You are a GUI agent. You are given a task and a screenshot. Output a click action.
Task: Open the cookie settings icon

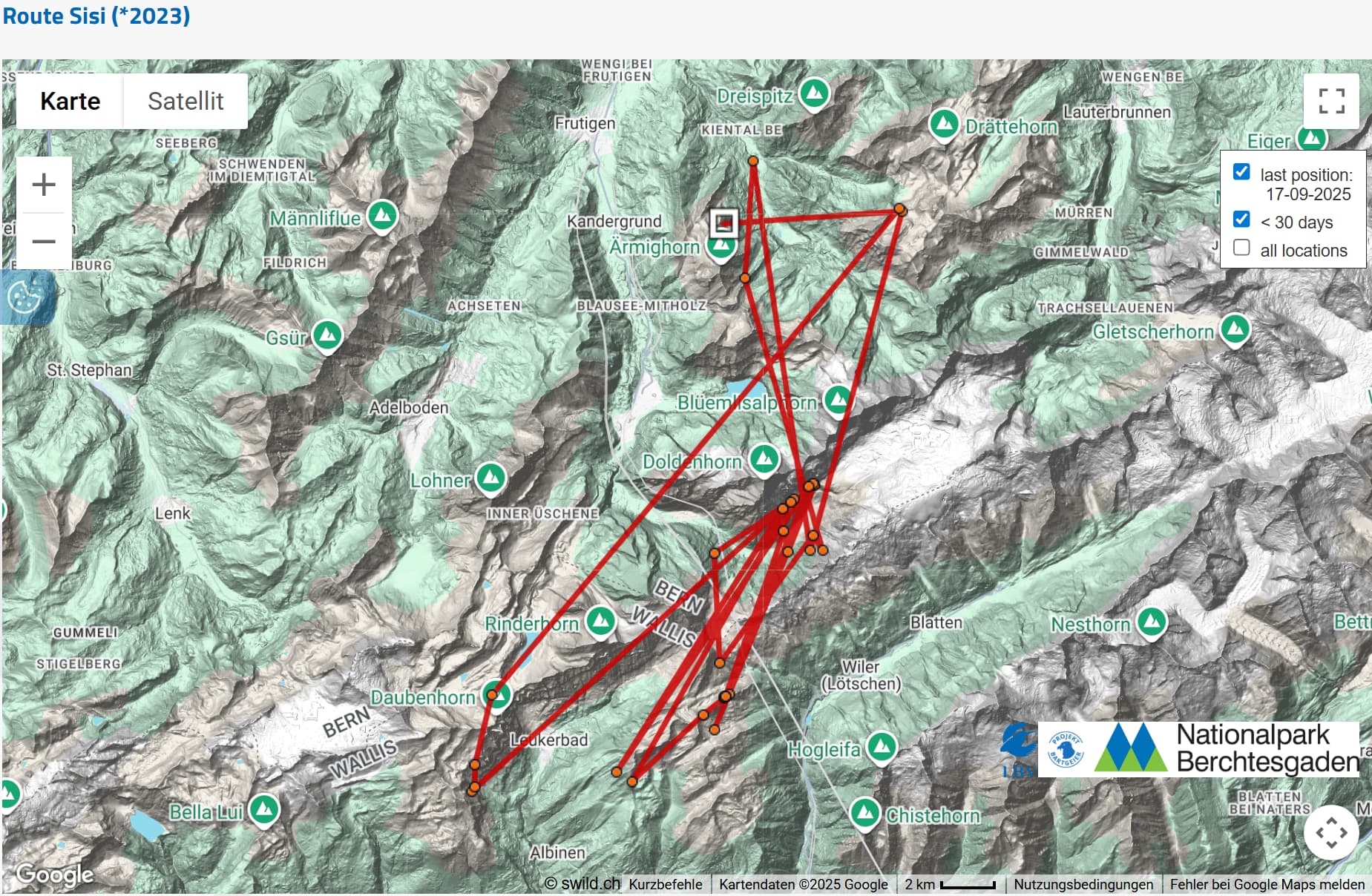pyautogui.click(x=24, y=297)
